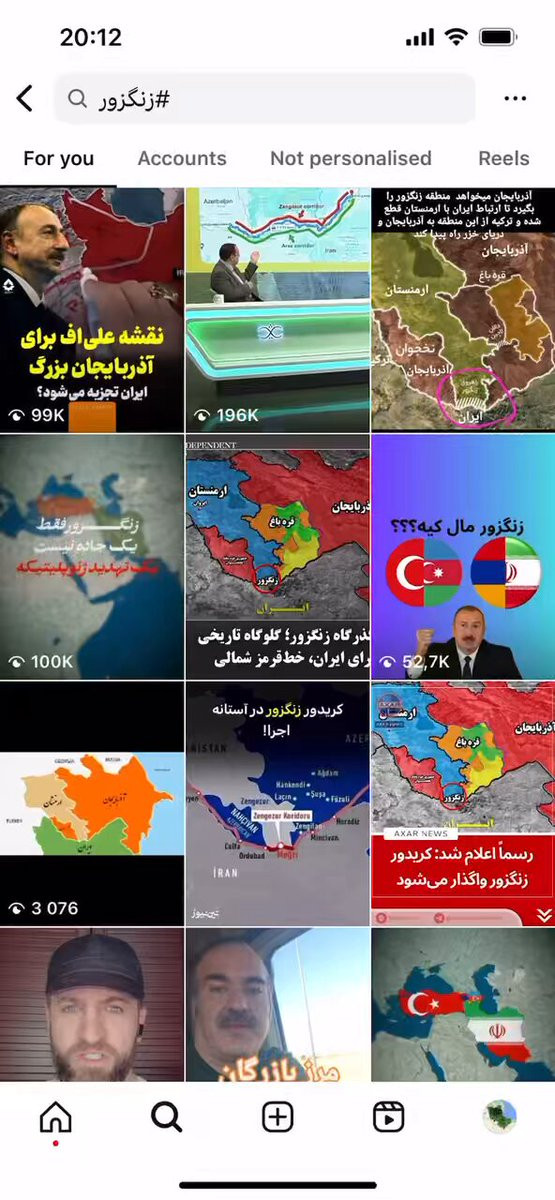Open the reel with 196K views
Viewport: 555px width, 1200px height.
pyautogui.click(x=277, y=309)
